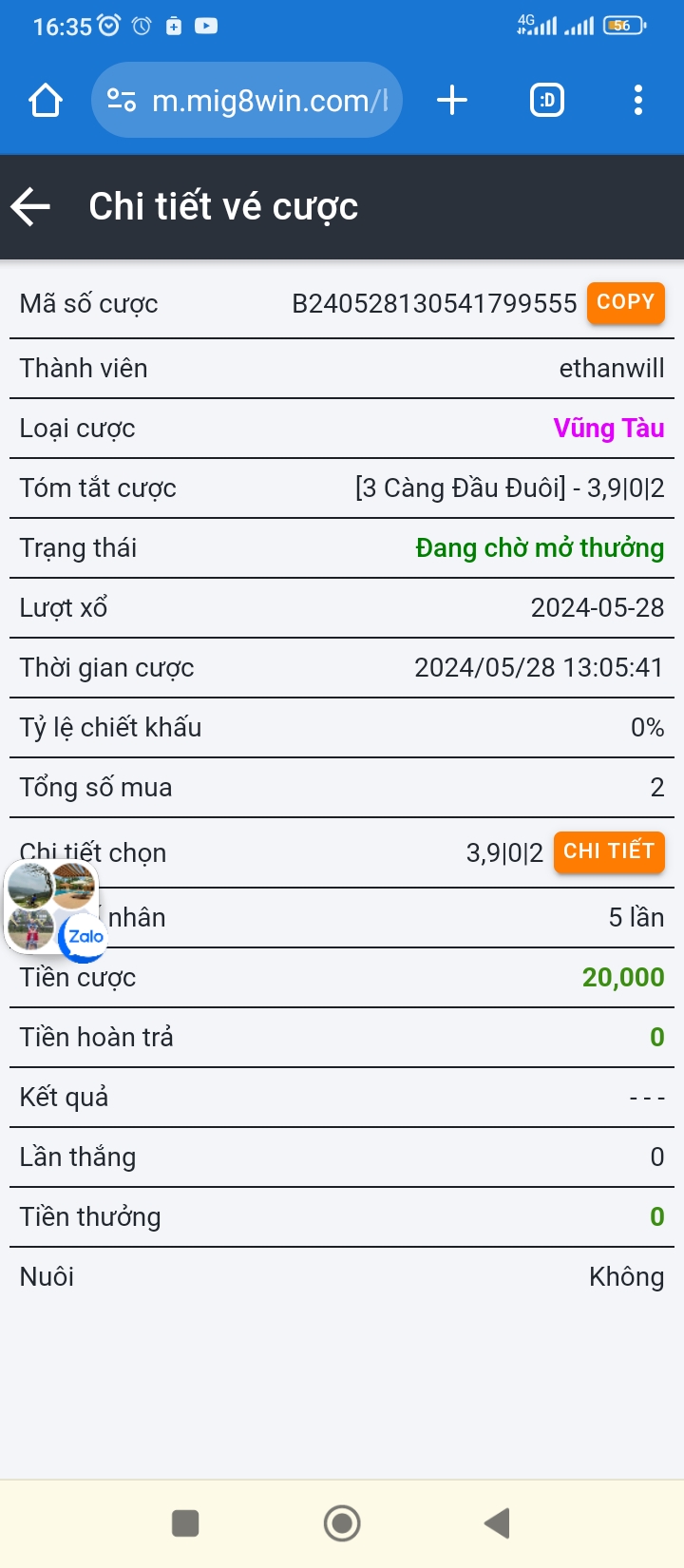Open the browser overflow menu
The height and width of the screenshot is (1568, 684).
tap(638, 100)
